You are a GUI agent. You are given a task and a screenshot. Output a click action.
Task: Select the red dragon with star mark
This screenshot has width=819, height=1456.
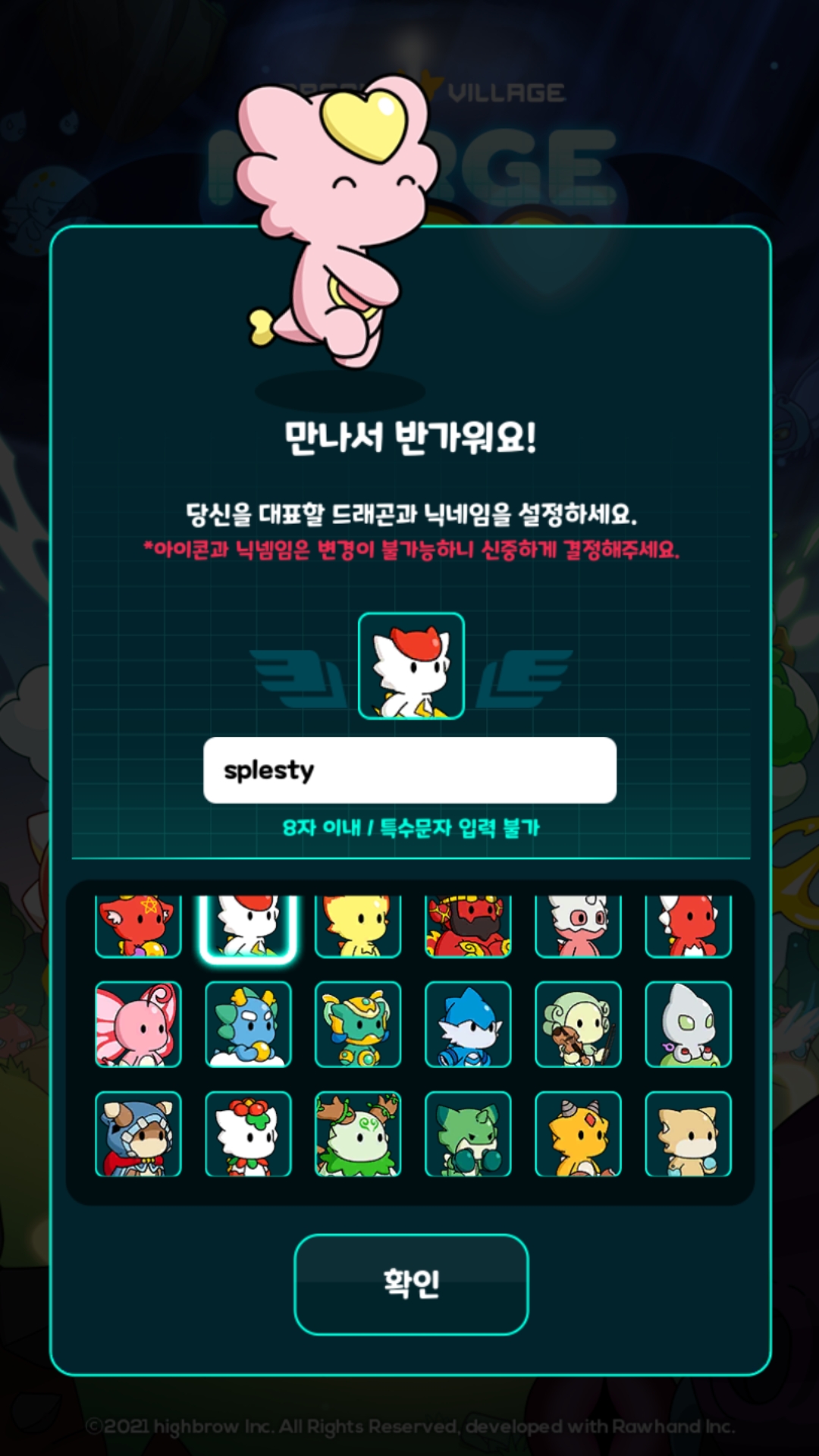click(x=138, y=927)
